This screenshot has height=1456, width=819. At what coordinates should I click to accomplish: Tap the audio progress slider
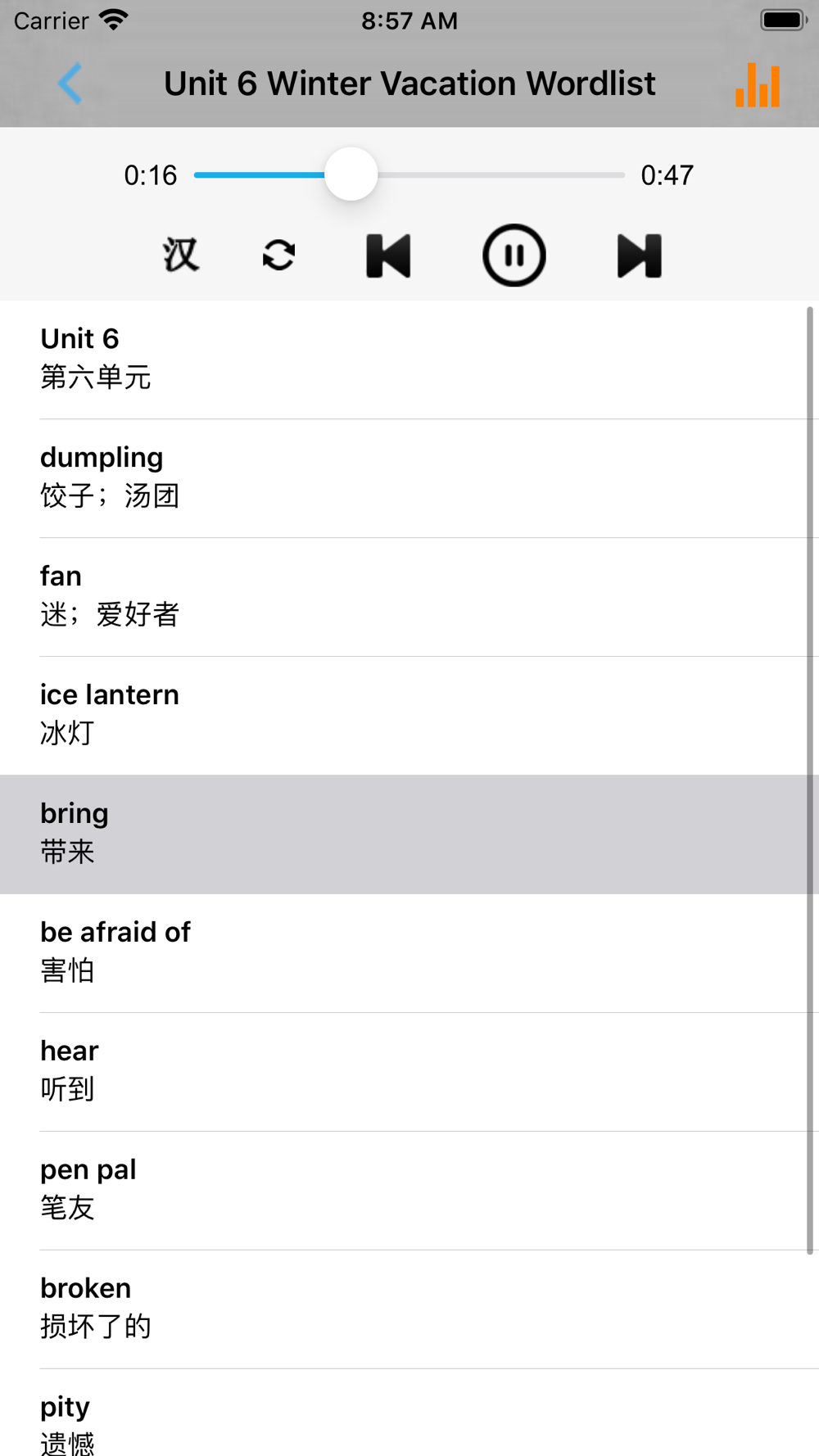point(409,174)
